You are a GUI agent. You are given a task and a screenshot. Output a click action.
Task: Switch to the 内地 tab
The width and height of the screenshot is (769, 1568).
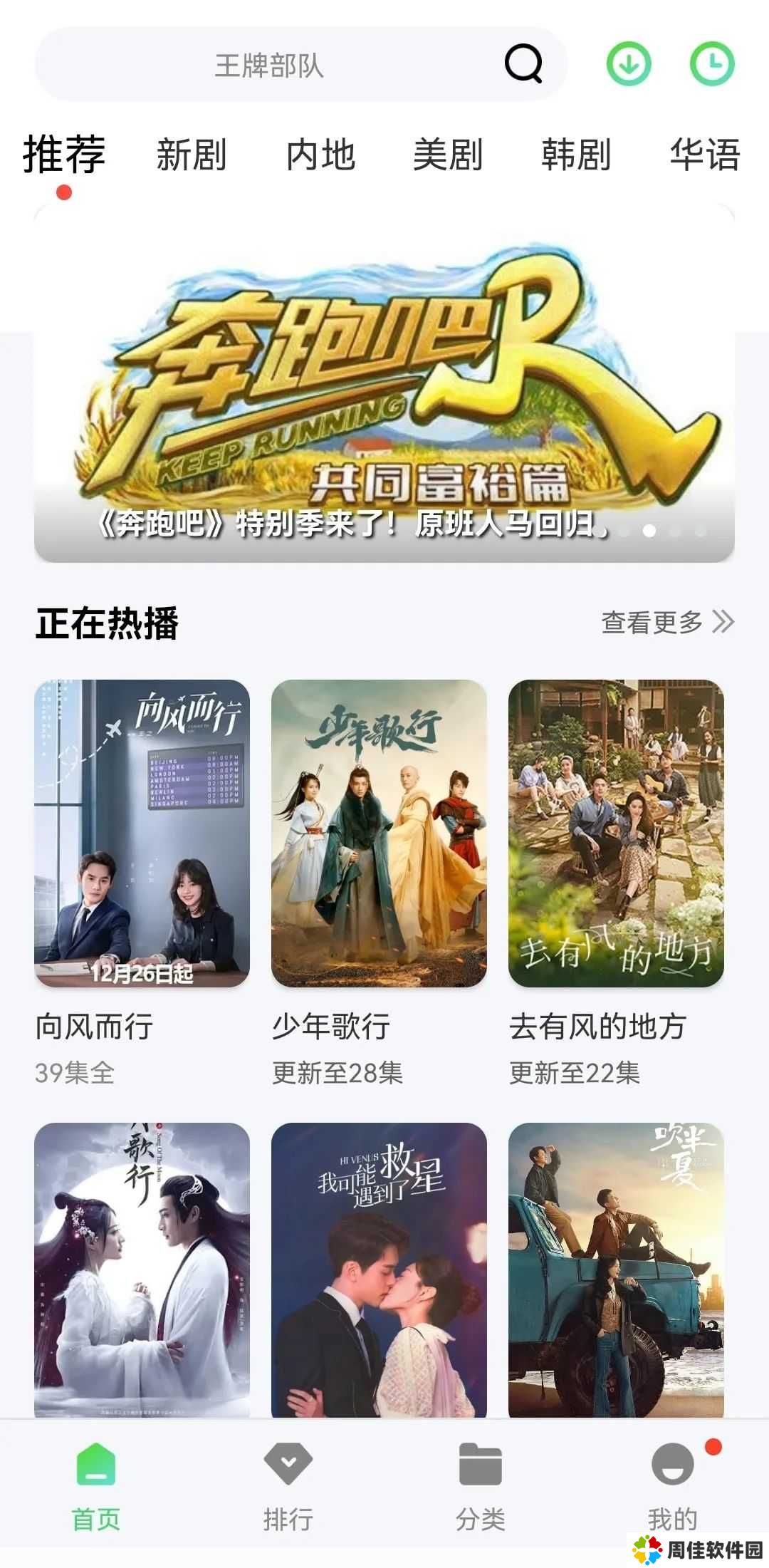[320, 155]
